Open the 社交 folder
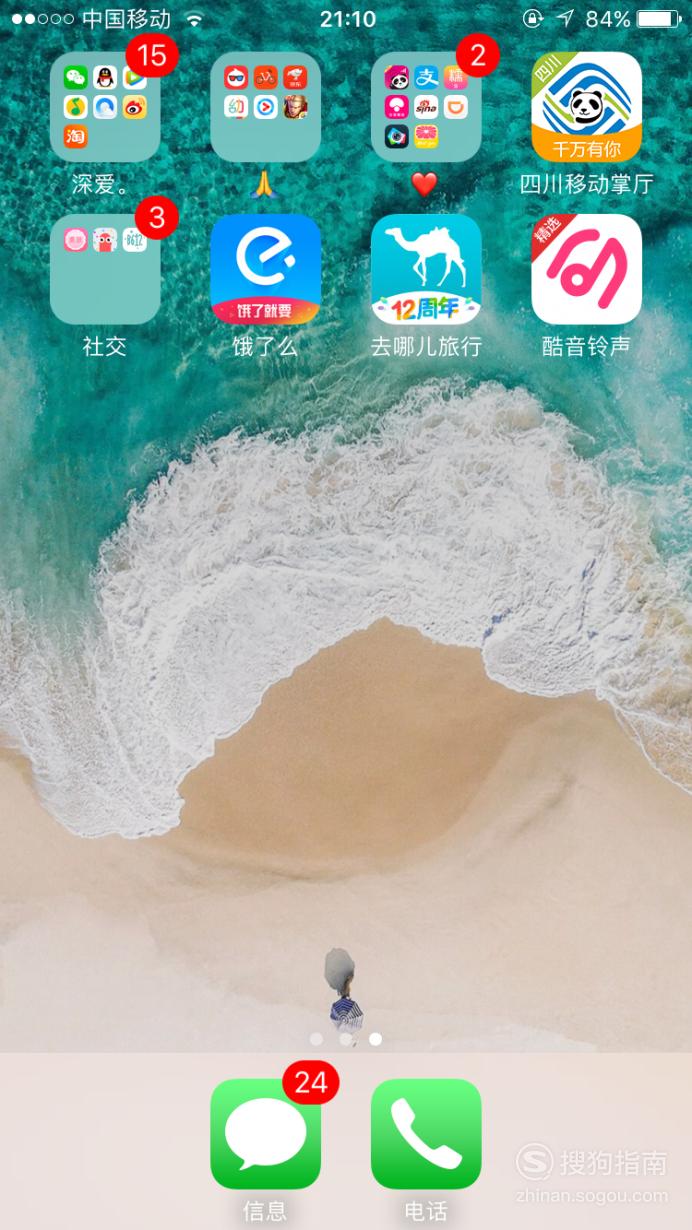Image resolution: width=692 pixels, height=1230 pixels. pos(105,269)
